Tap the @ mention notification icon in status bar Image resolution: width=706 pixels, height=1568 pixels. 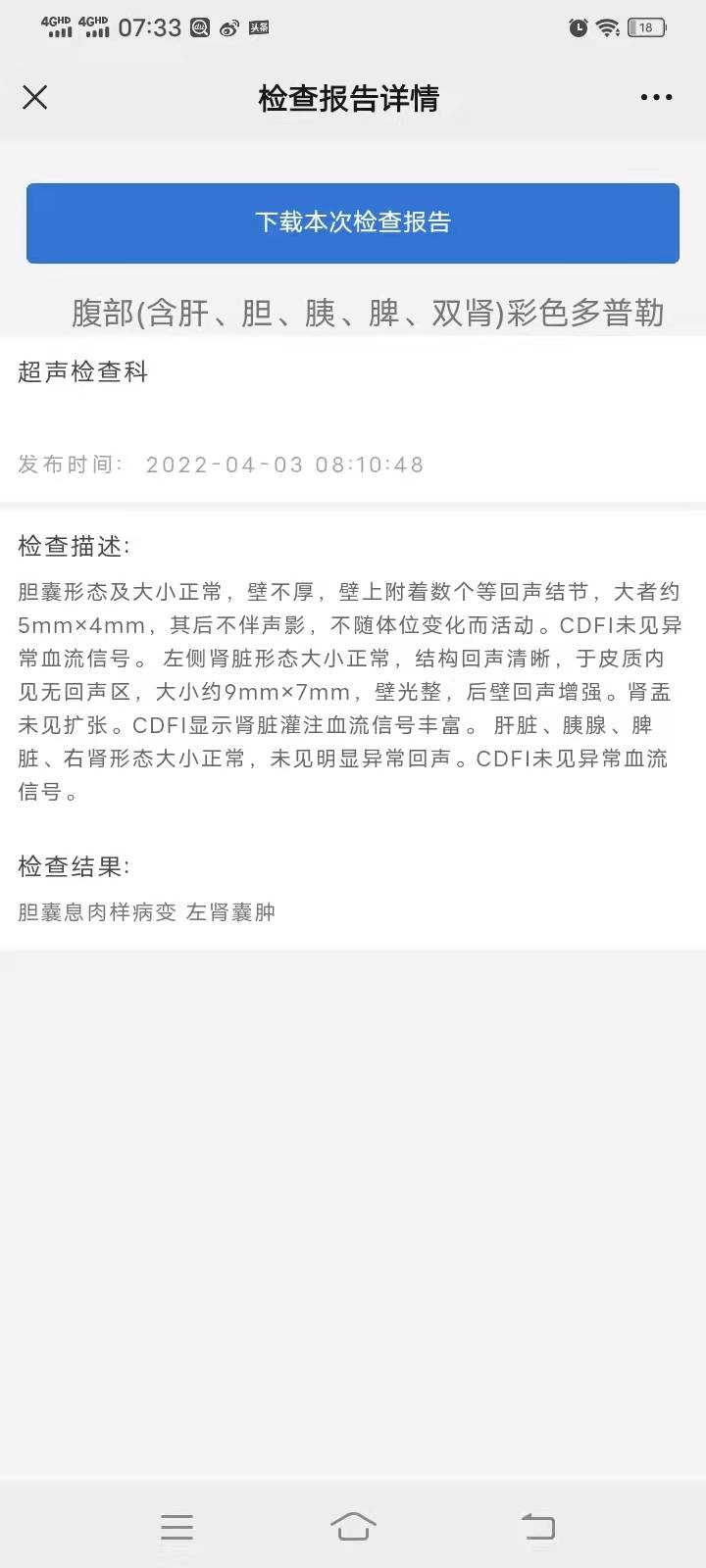(198, 28)
